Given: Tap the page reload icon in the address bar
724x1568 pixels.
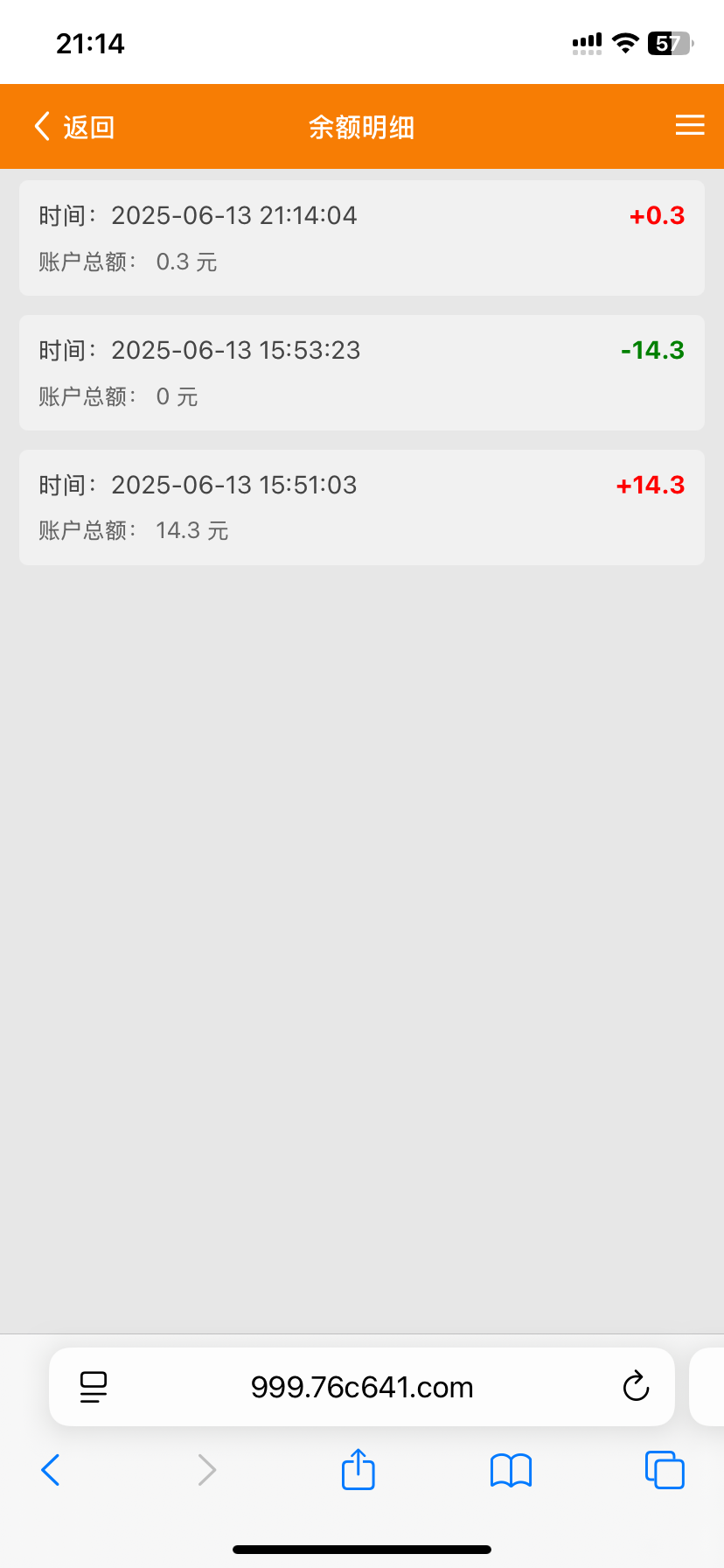Looking at the screenshot, I should (636, 1387).
